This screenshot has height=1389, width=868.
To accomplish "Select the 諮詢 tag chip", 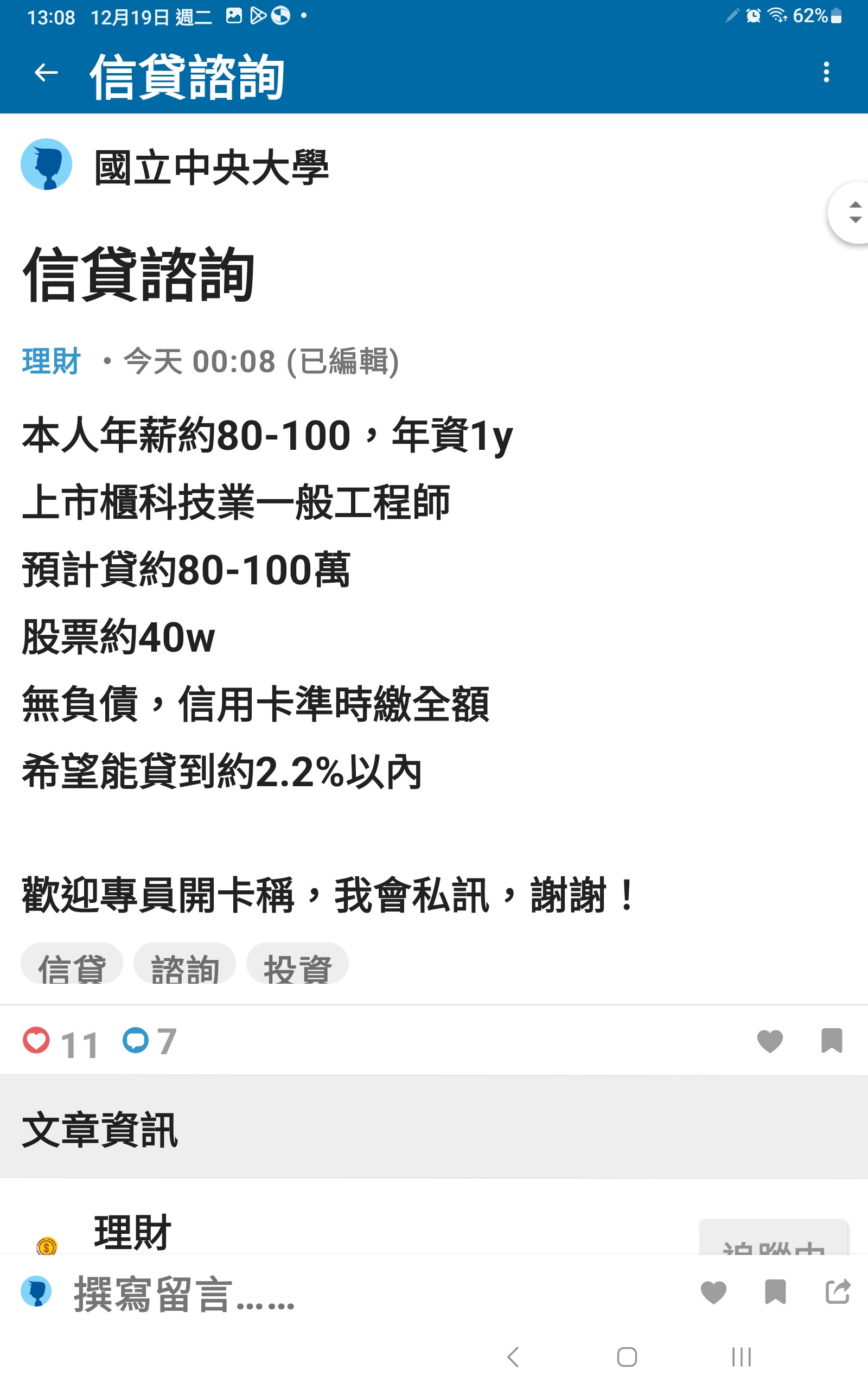I will click(x=185, y=964).
